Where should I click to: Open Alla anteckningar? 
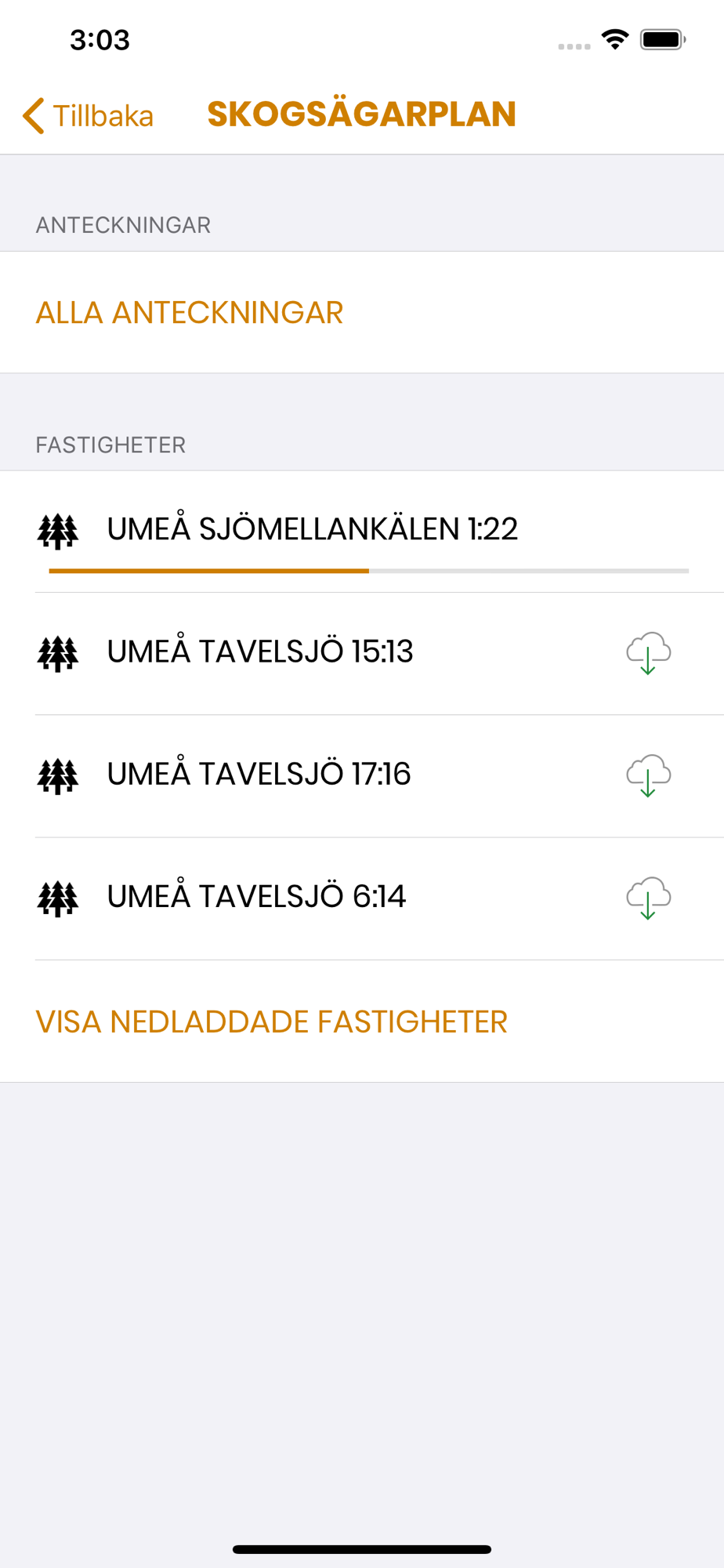[362, 312]
